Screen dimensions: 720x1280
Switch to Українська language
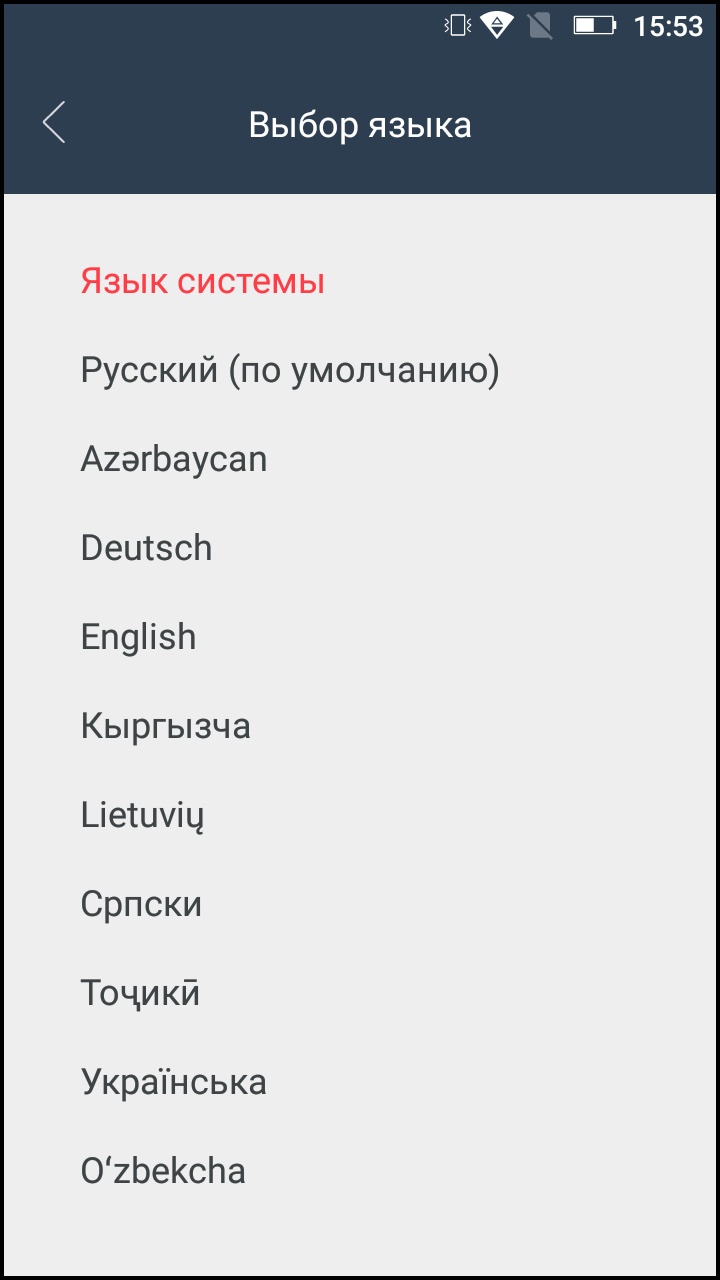click(x=174, y=1082)
